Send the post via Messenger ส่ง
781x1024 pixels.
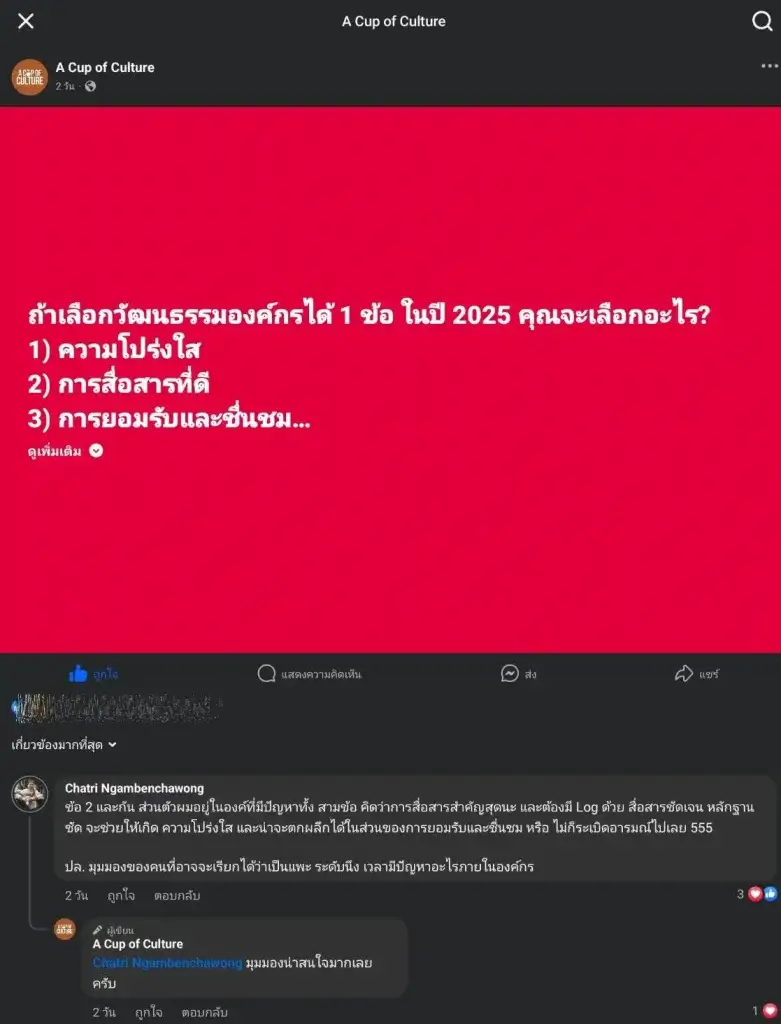coord(519,674)
